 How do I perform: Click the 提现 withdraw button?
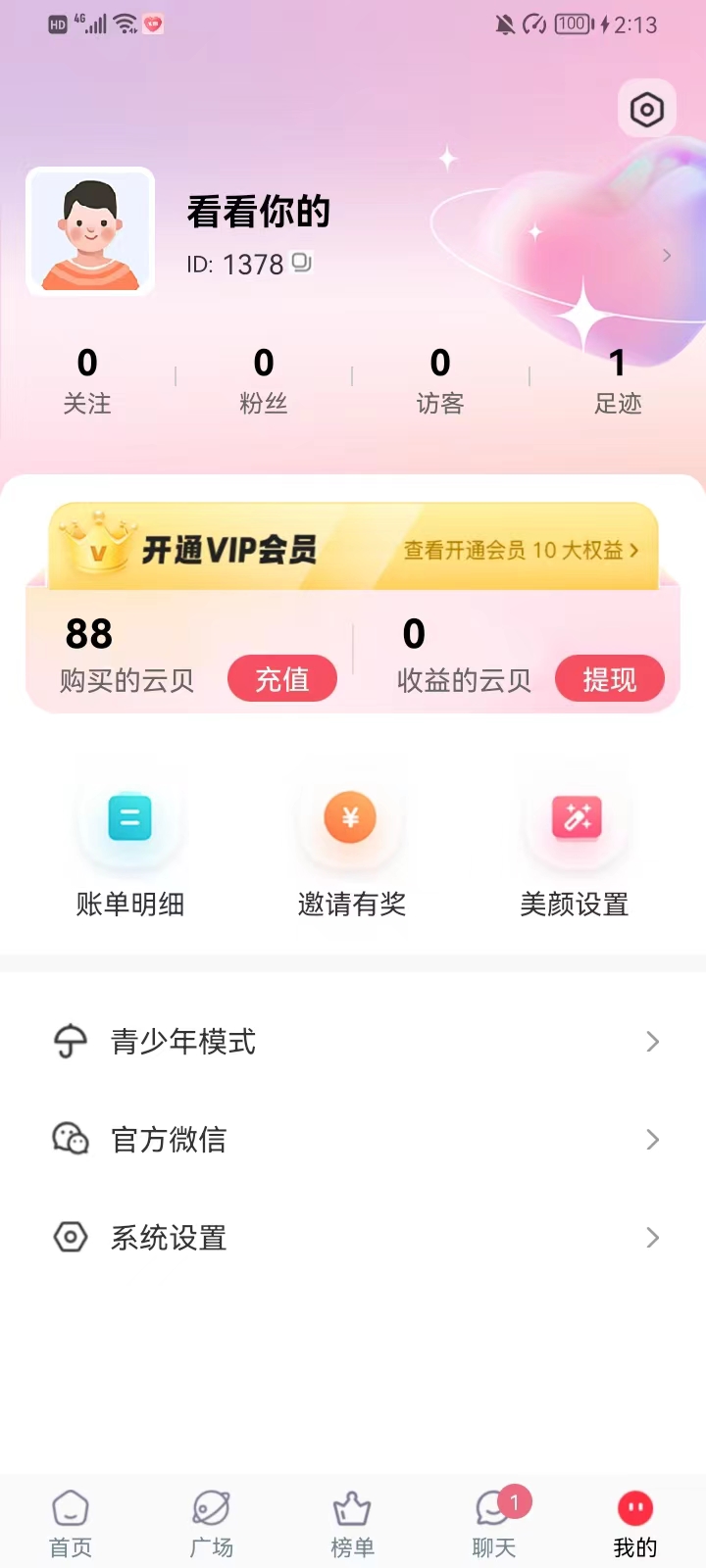pos(609,678)
